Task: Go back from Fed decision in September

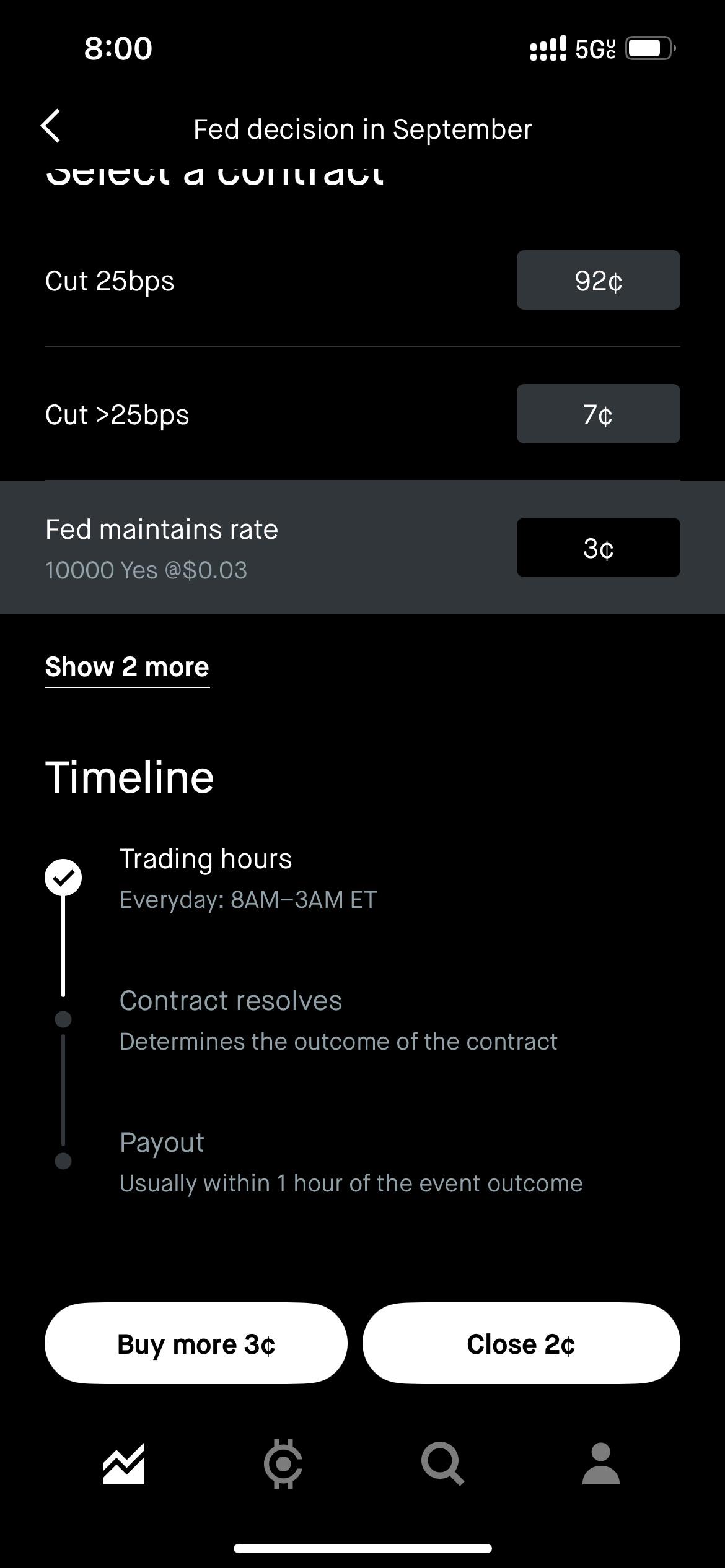Action: [51, 126]
